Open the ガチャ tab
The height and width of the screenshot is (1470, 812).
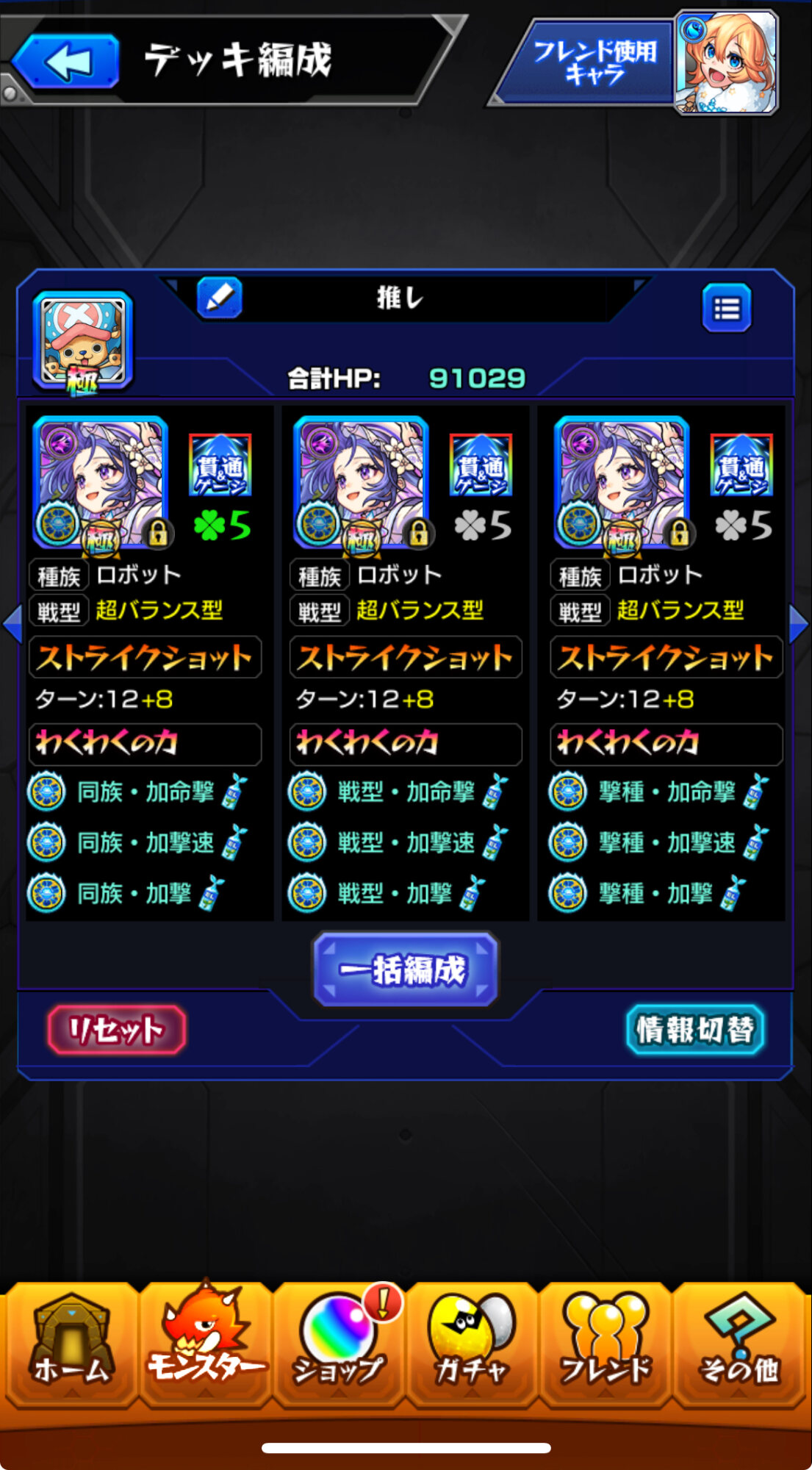472,1345
